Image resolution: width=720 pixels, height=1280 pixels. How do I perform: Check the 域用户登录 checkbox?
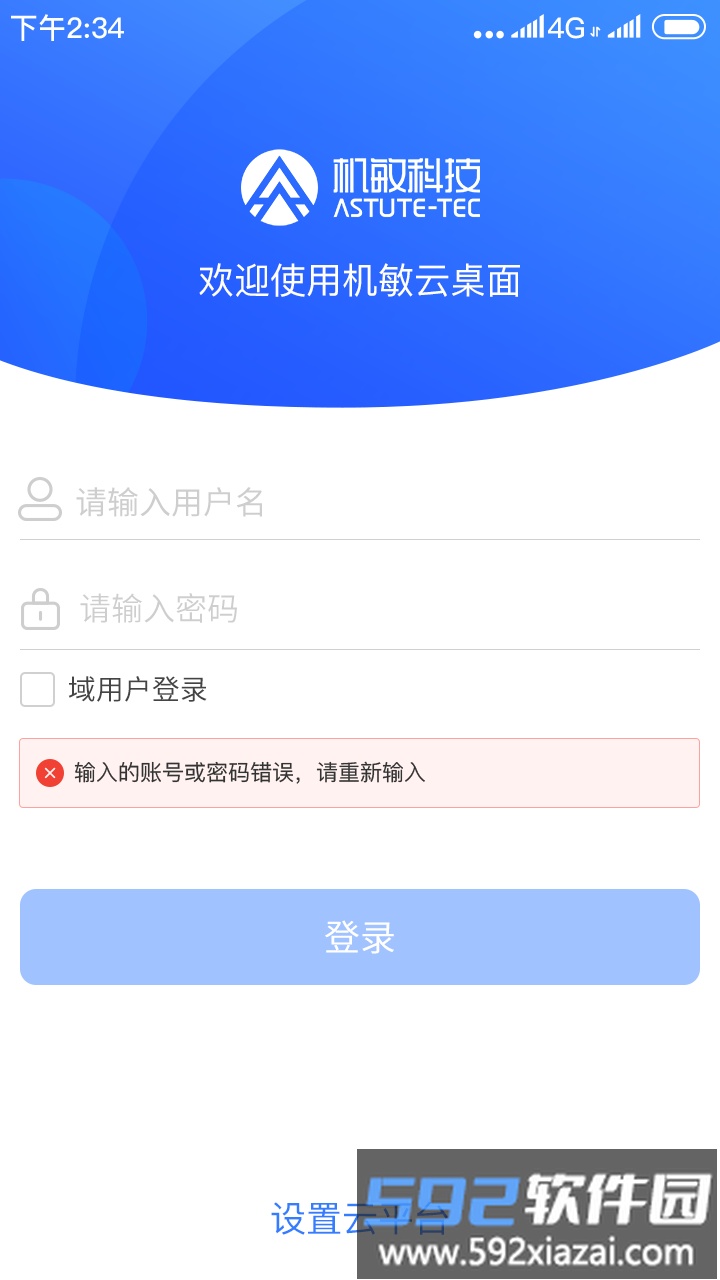tap(38, 690)
